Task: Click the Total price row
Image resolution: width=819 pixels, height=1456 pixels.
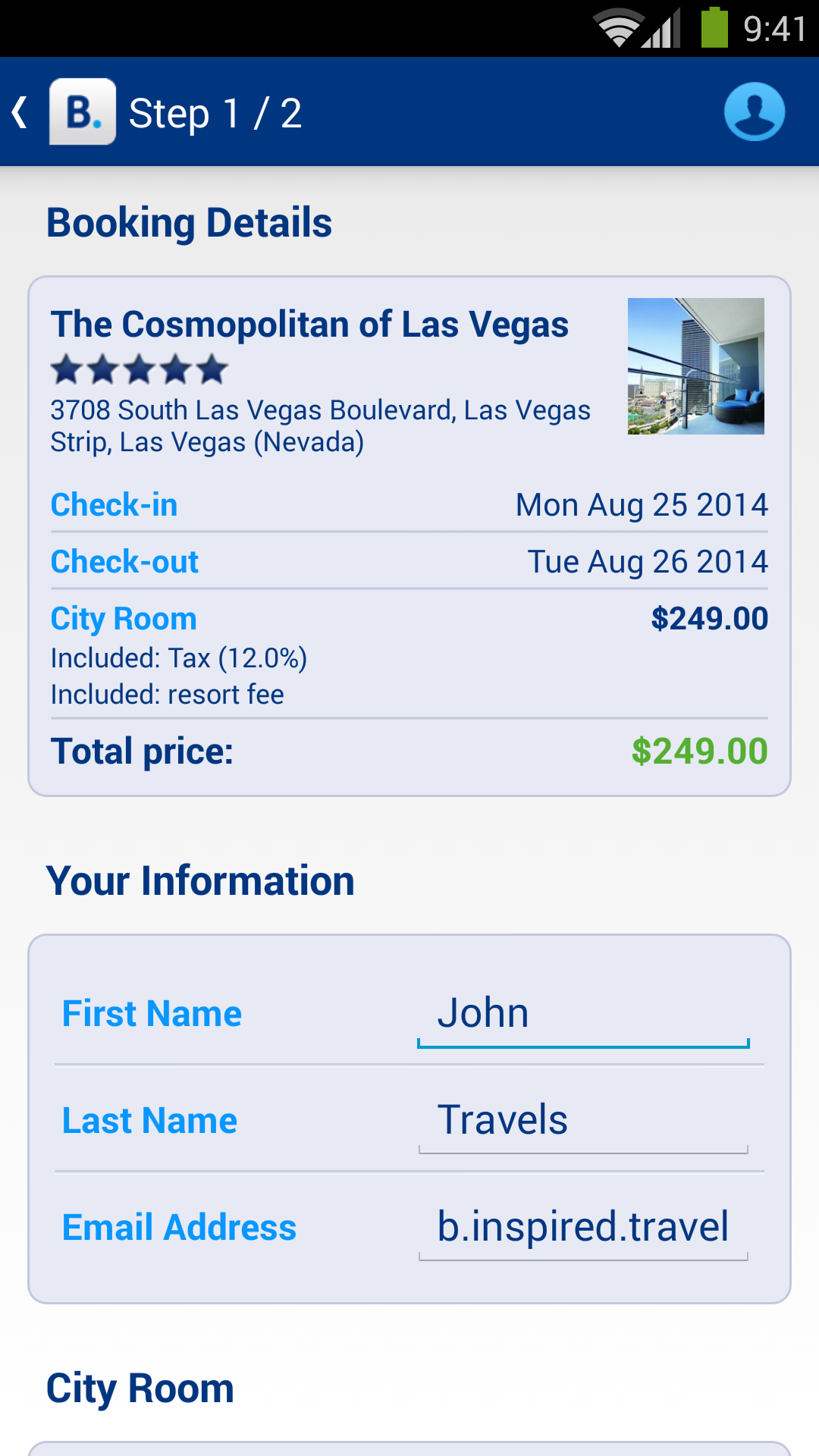Action: click(409, 750)
